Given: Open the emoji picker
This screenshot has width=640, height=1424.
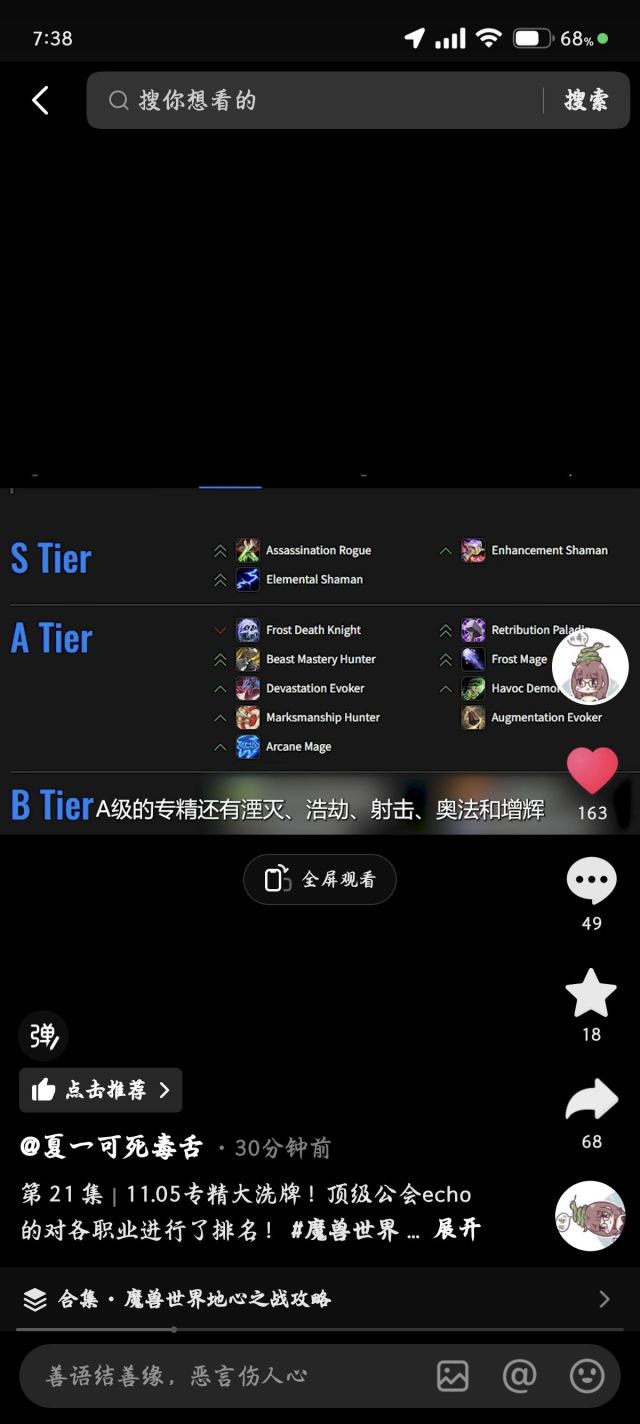Looking at the screenshot, I should (587, 1377).
